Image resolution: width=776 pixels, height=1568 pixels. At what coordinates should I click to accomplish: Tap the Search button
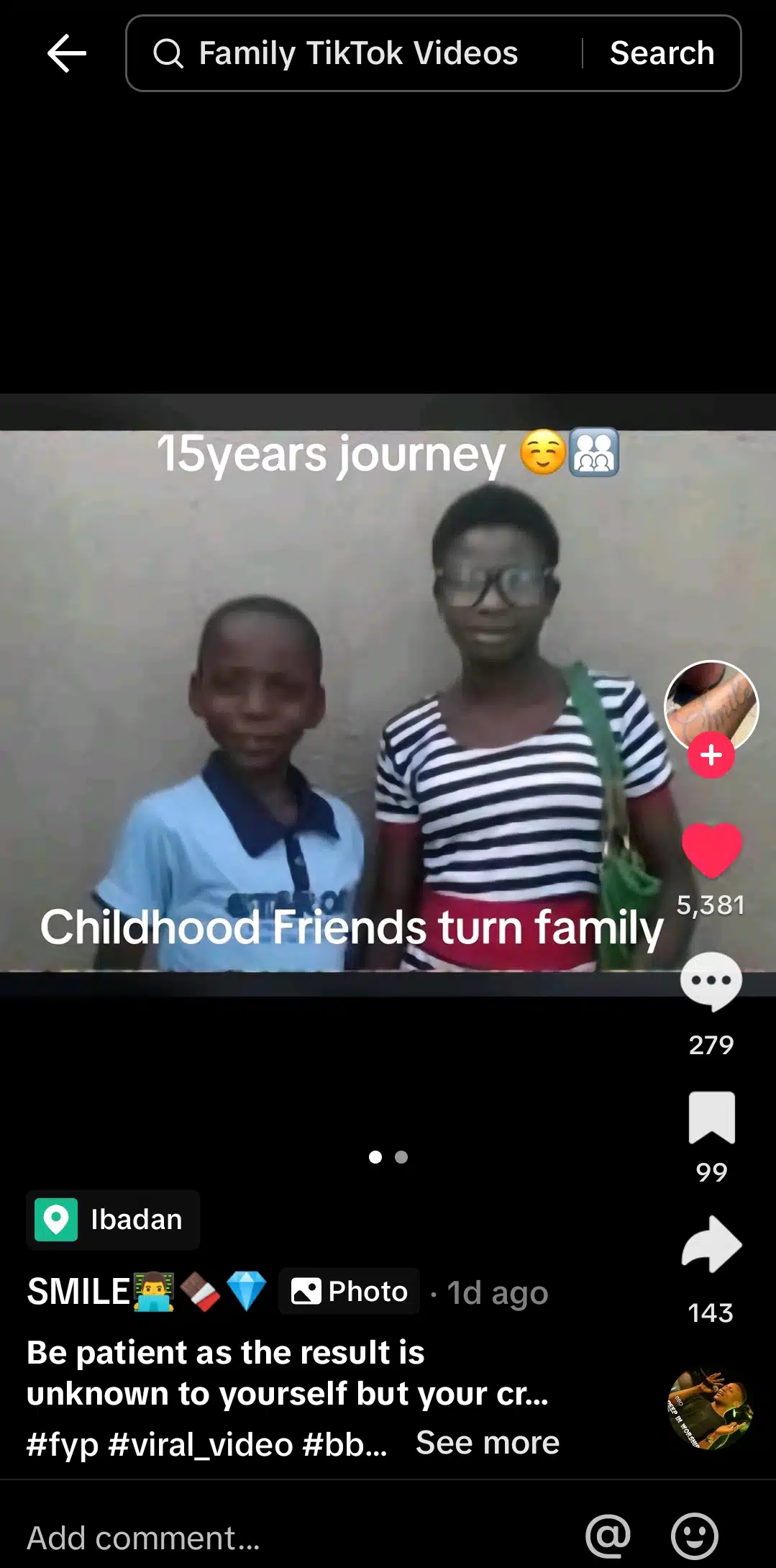point(662,53)
